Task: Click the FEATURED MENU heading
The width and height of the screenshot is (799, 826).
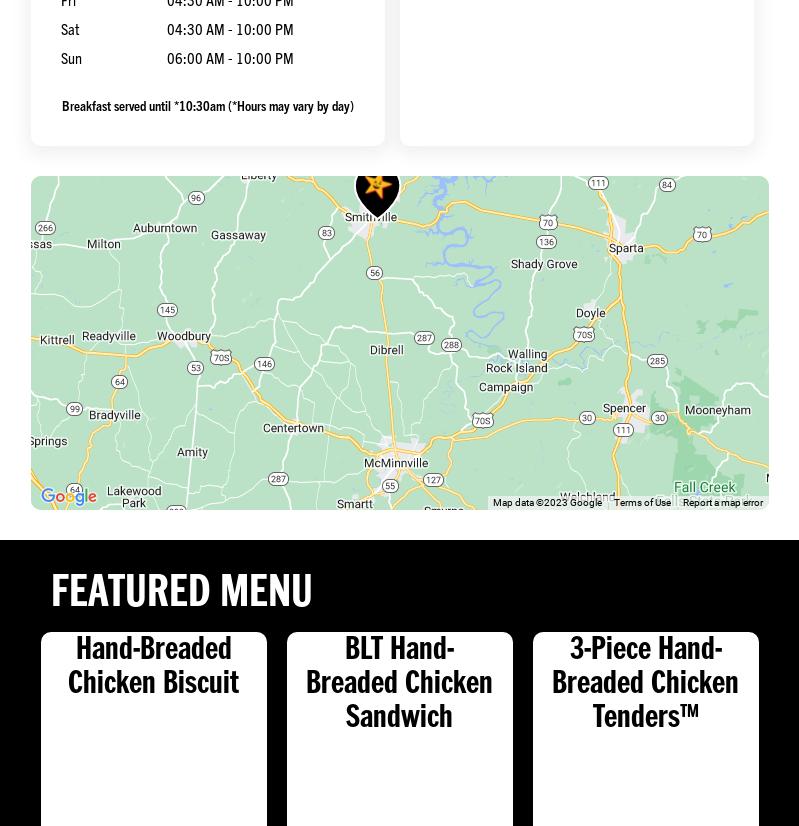Action: [x=181, y=591]
